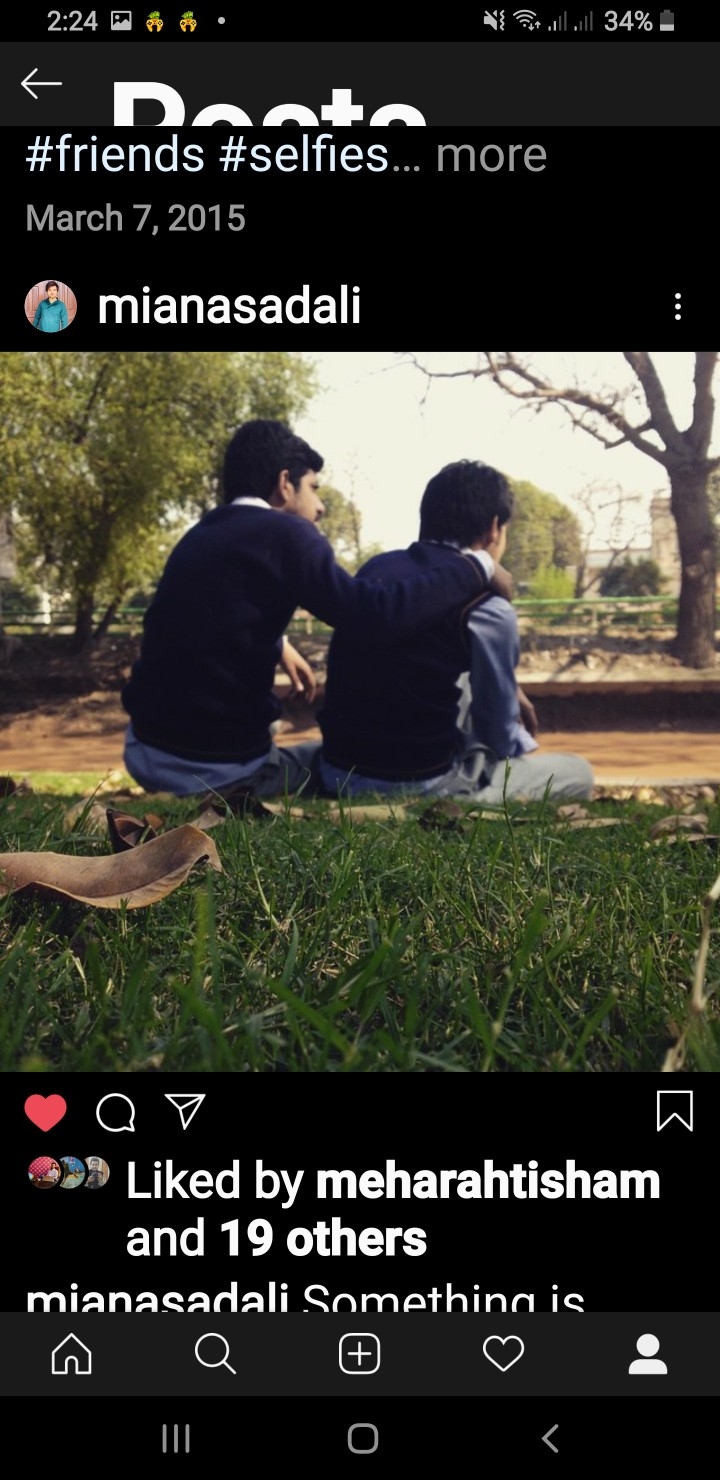The height and width of the screenshot is (1480, 720).
Task: Open the Activity heart tab
Action: pyautogui.click(x=503, y=1354)
